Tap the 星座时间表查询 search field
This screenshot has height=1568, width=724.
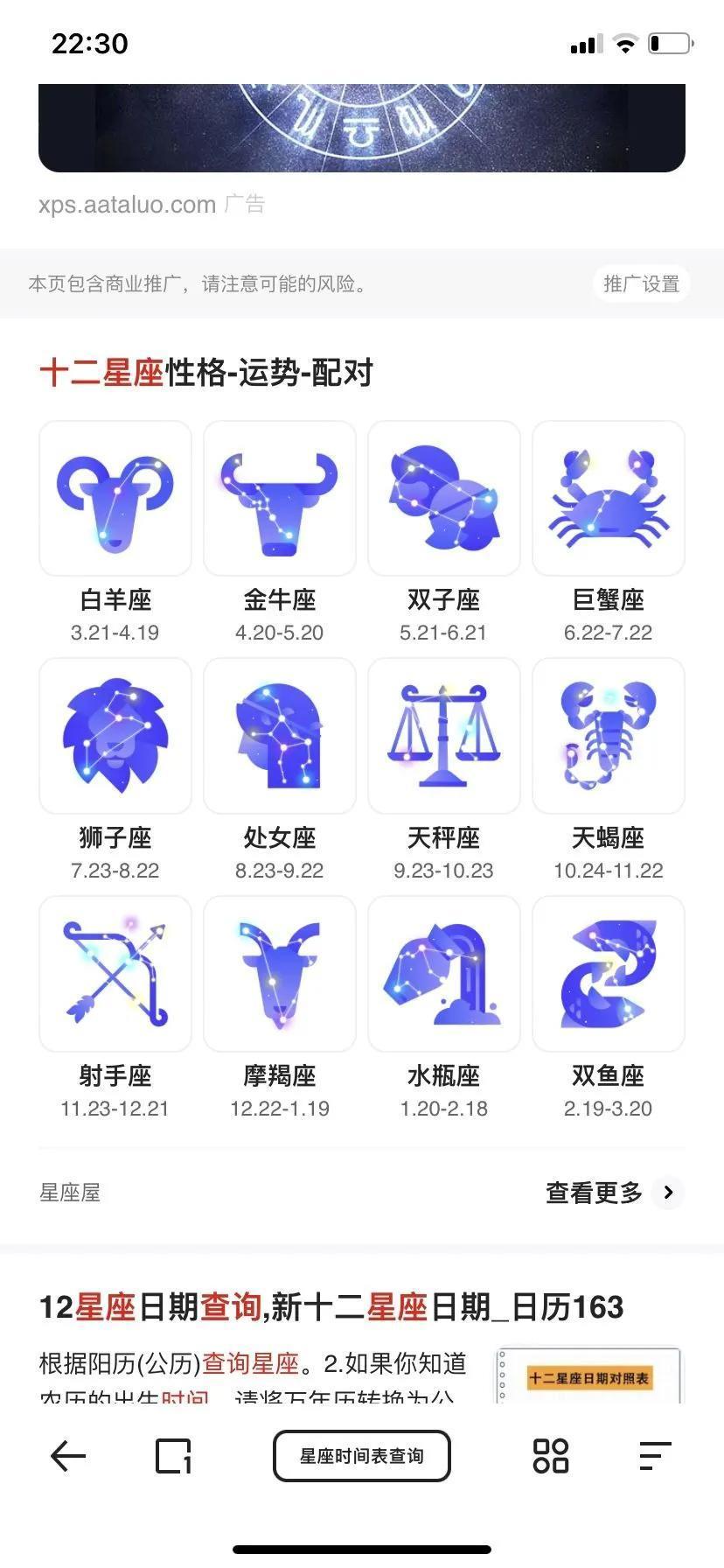click(x=362, y=1456)
